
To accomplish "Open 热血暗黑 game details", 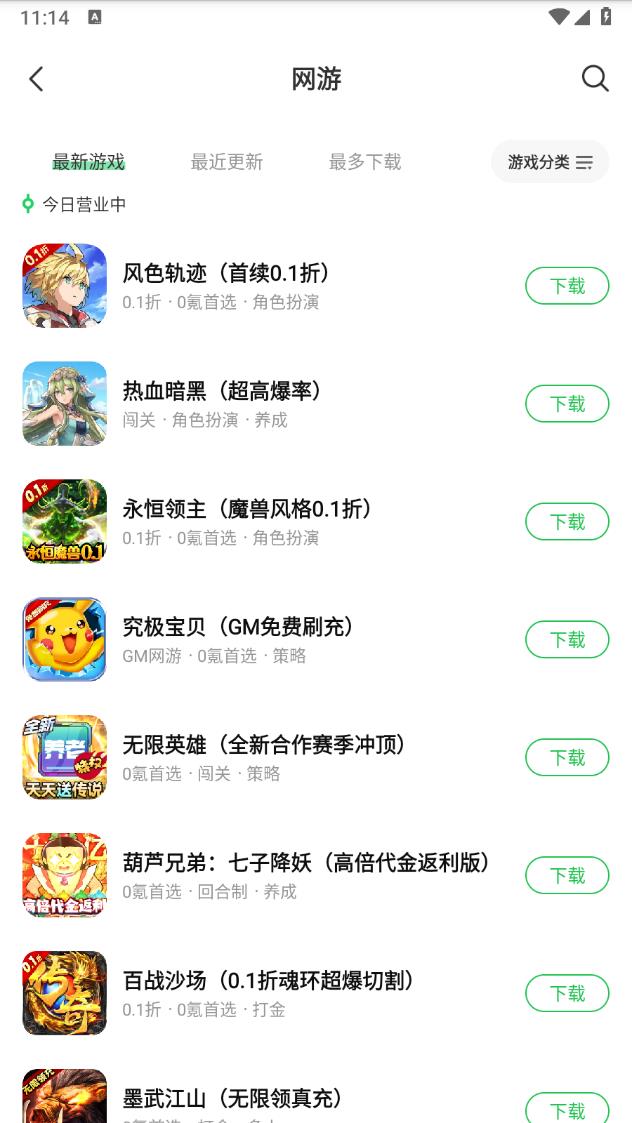I will click(x=222, y=392).
